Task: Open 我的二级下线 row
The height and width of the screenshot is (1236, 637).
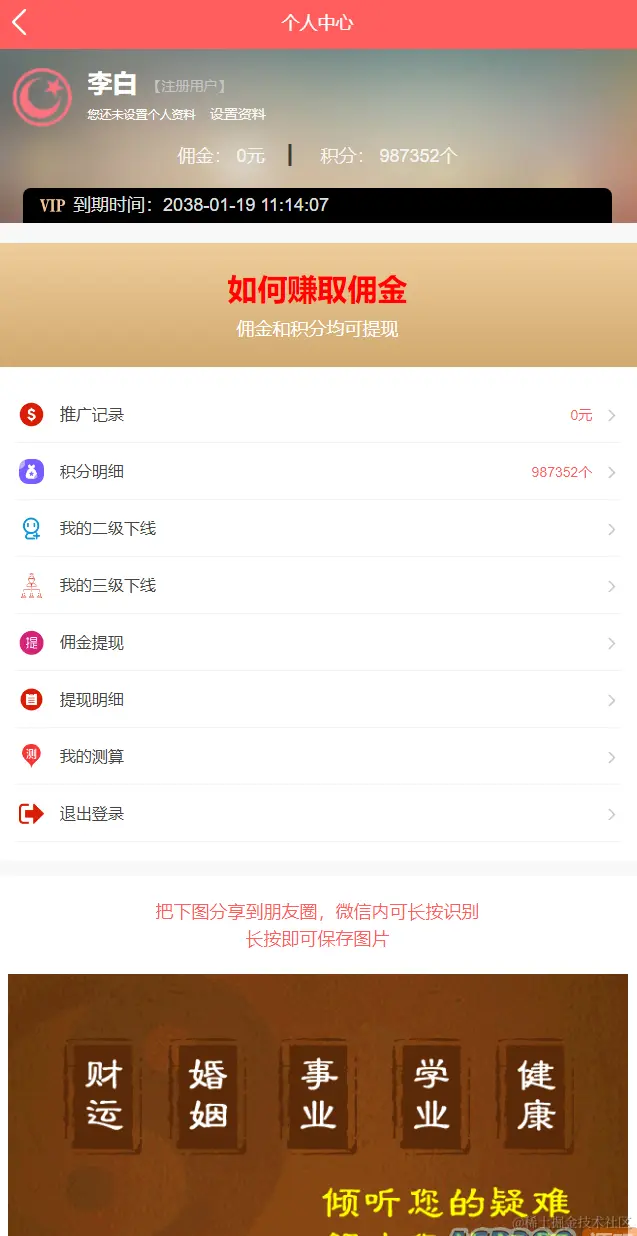Action: click(x=318, y=529)
